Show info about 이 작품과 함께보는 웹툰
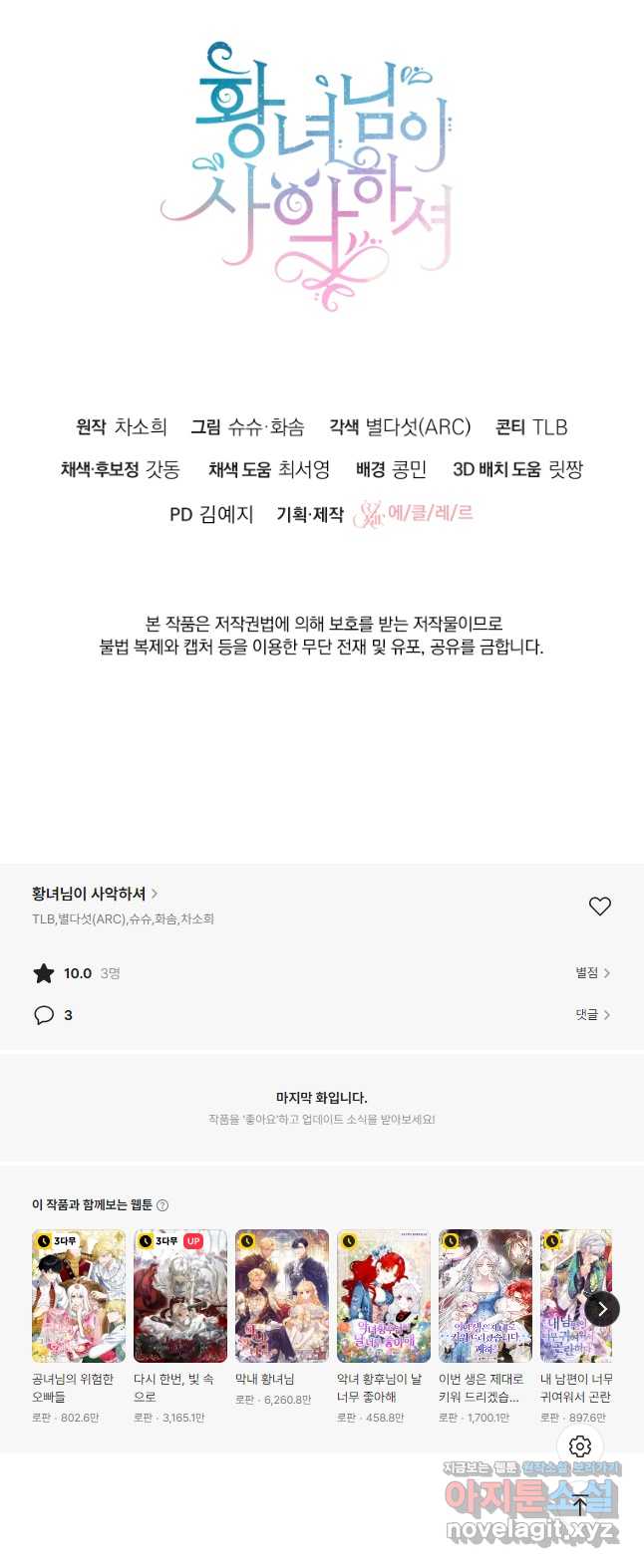 [162, 1205]
